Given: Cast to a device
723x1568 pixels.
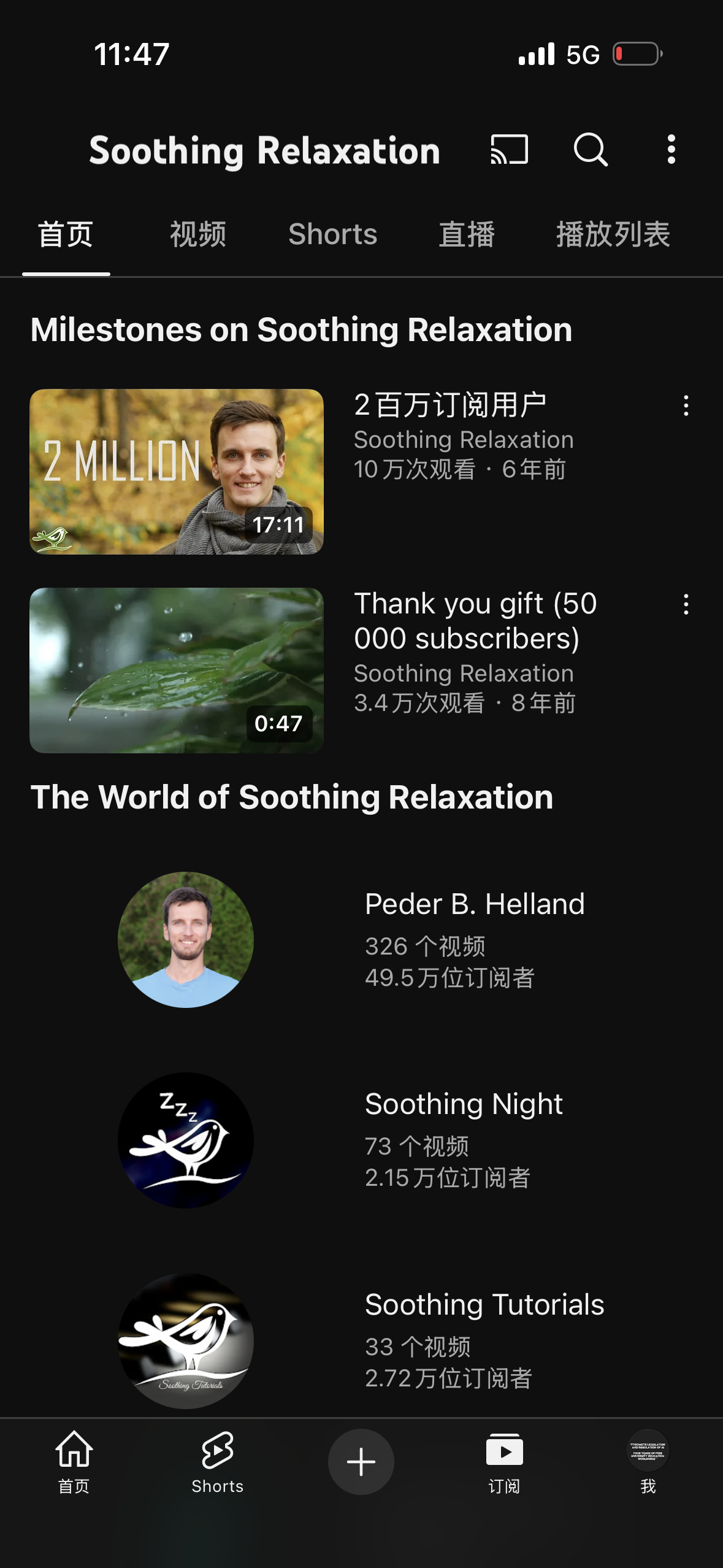Looking at the screenshot, I should (x=509, y=150).
